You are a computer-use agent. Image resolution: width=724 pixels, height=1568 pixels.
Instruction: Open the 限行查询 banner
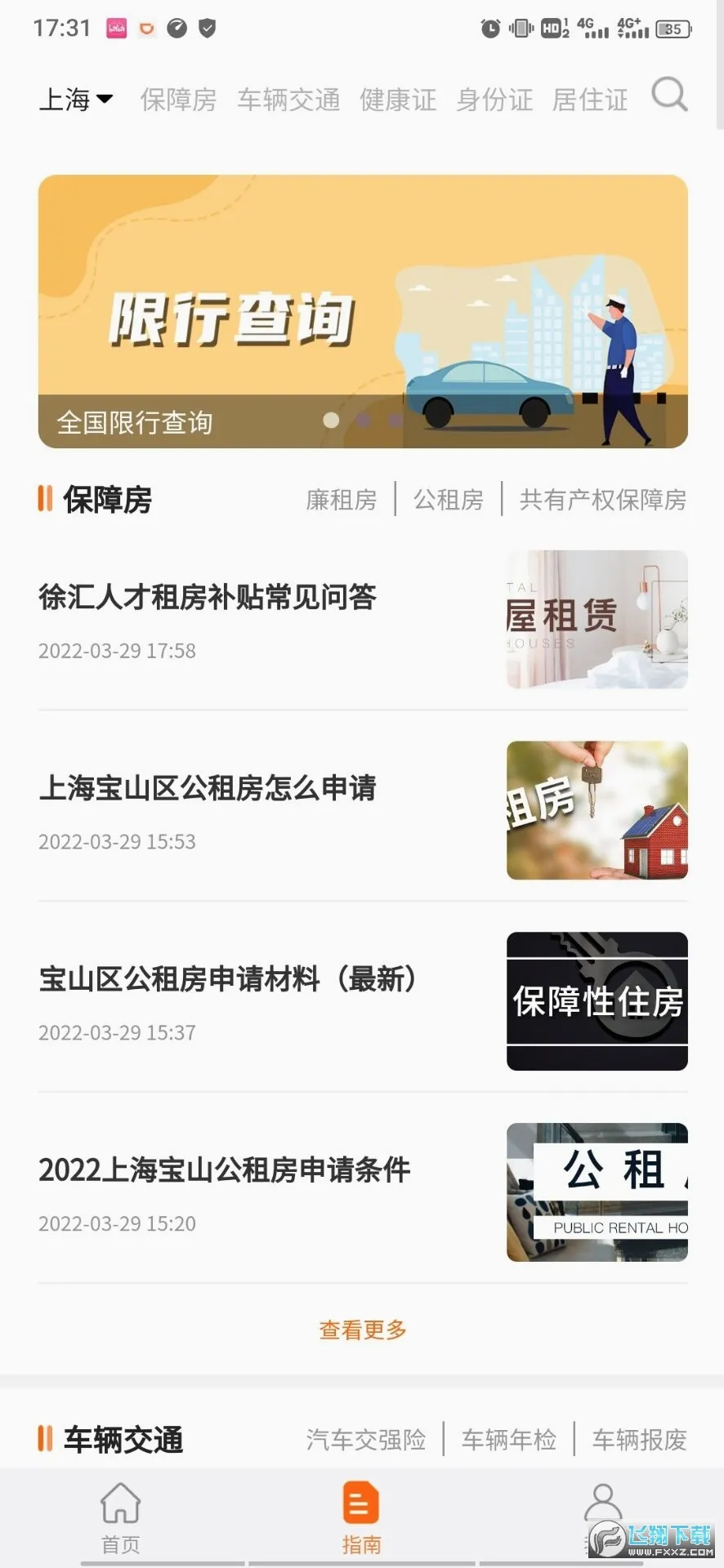(x=363, y=311)
